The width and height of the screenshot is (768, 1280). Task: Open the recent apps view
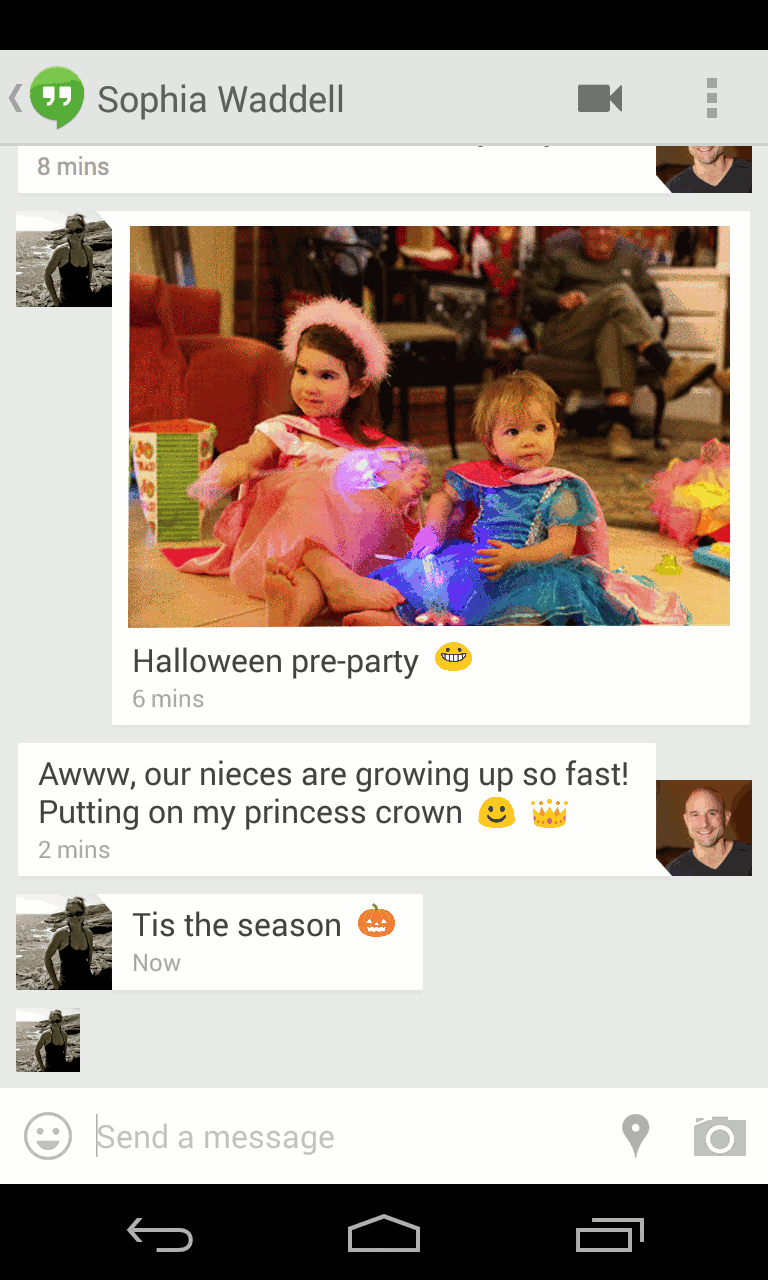tap(610, 1234)
